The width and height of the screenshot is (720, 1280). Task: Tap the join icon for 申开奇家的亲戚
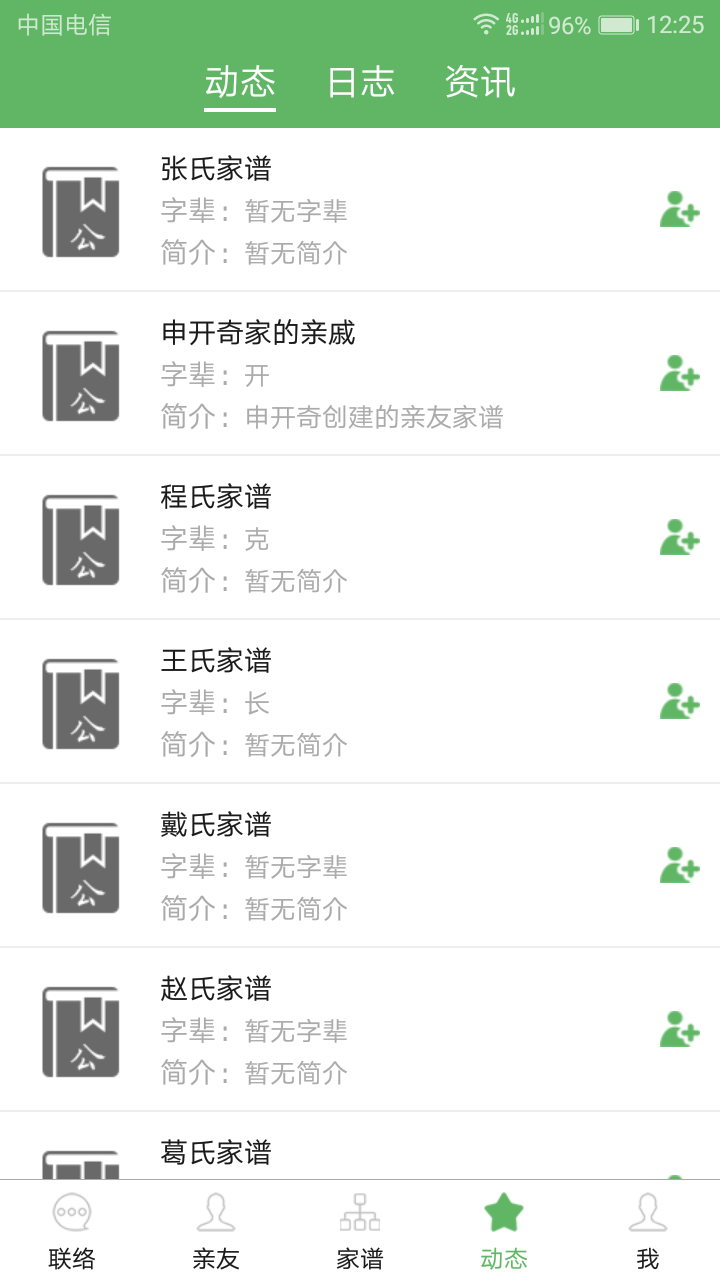pyautogui.click(x=679, y=374)
